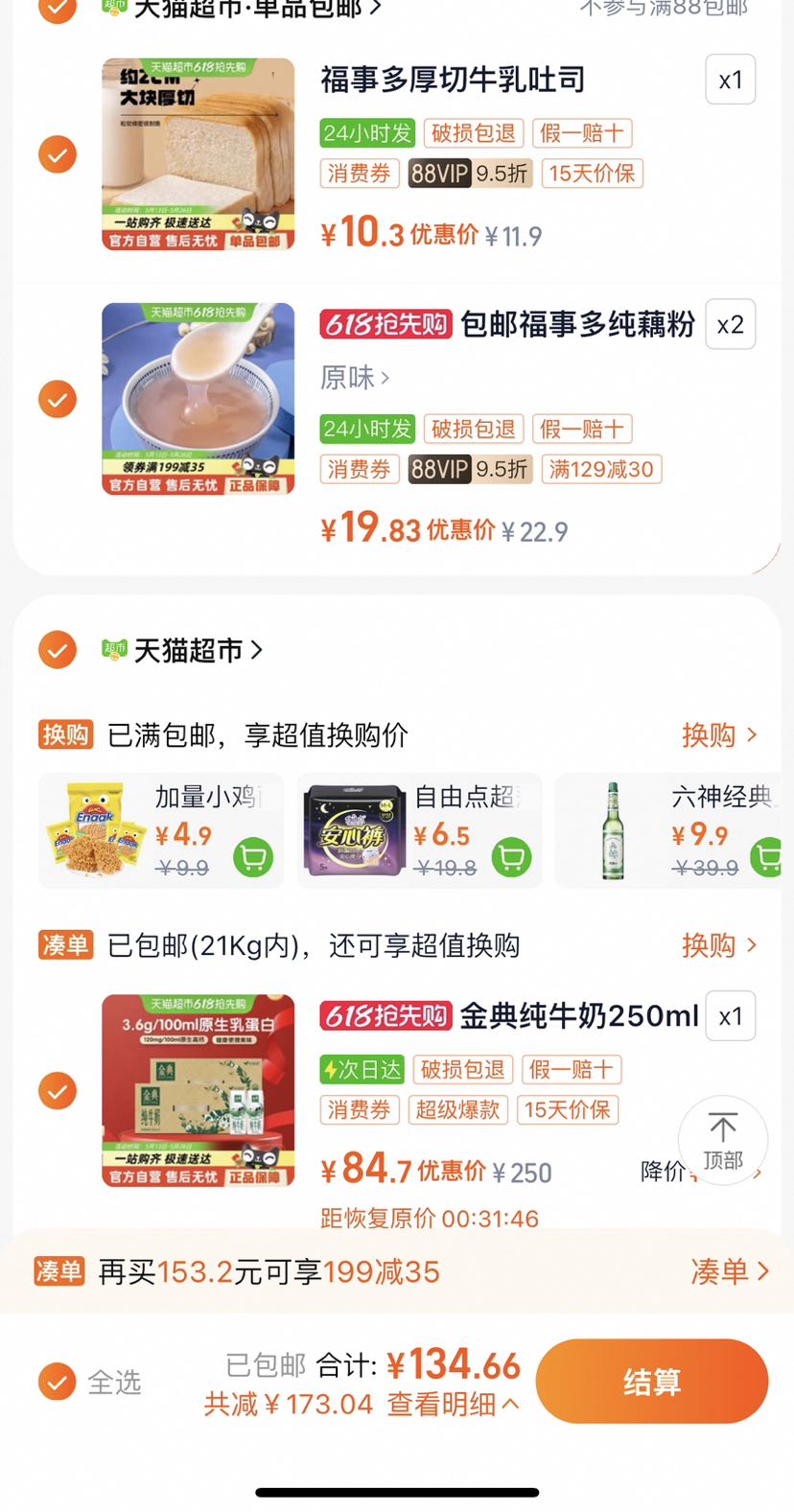Screen dimensions: 794x1512
Task: Change quantity of 包邮福事多纯藕粉
Action: (x=730, y=325)
